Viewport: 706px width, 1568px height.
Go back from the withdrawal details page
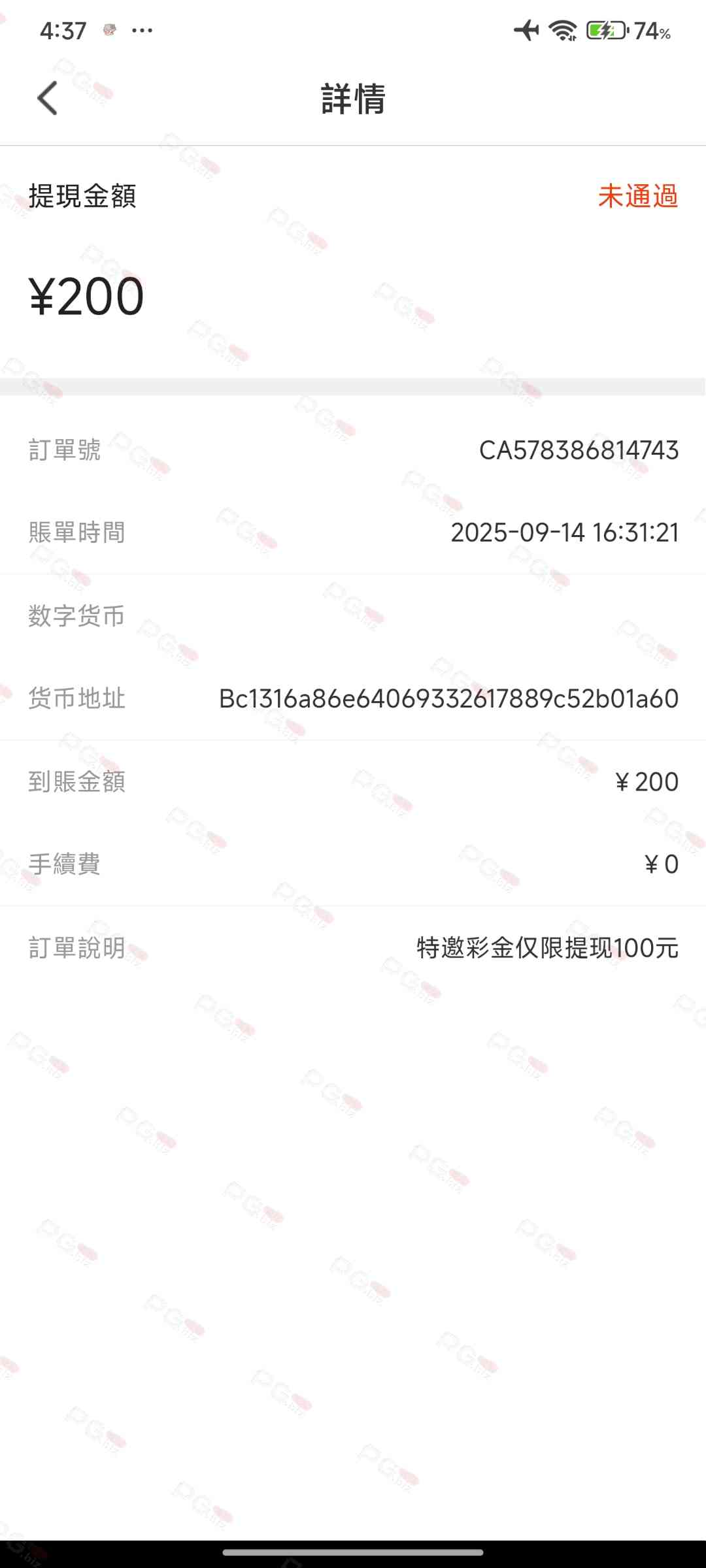(x=48, y=99)
